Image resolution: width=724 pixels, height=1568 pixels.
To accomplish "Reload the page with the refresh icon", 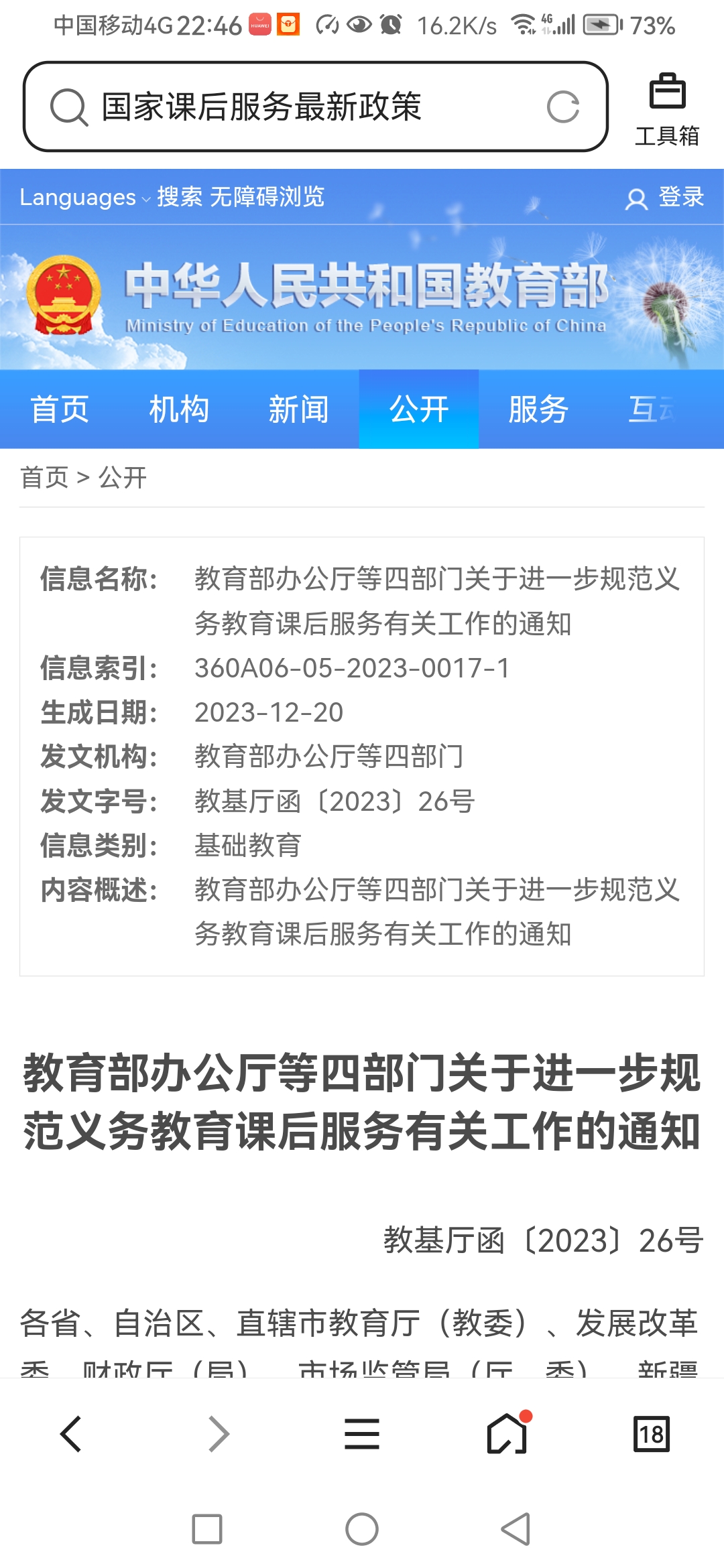I will coord(562,107).
